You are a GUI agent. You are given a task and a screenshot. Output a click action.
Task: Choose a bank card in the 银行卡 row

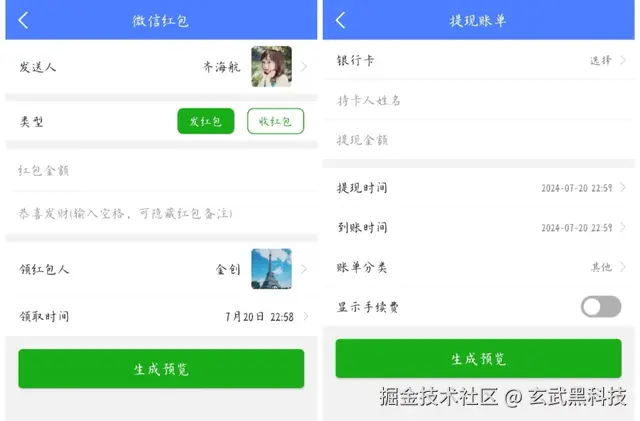tap(607, 60)
